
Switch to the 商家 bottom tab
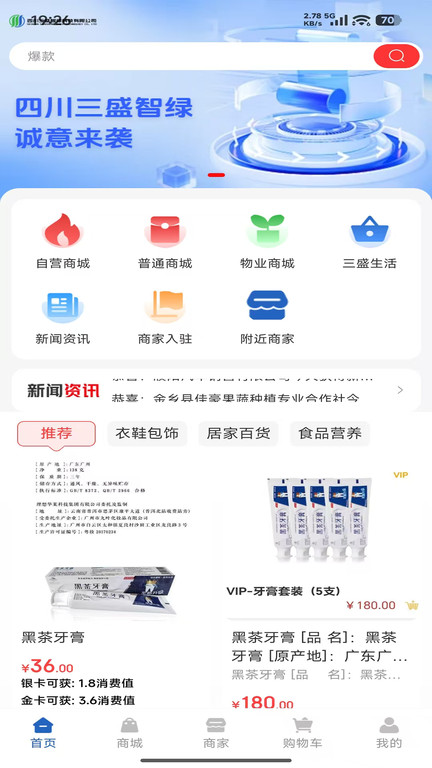coord(216,733)
